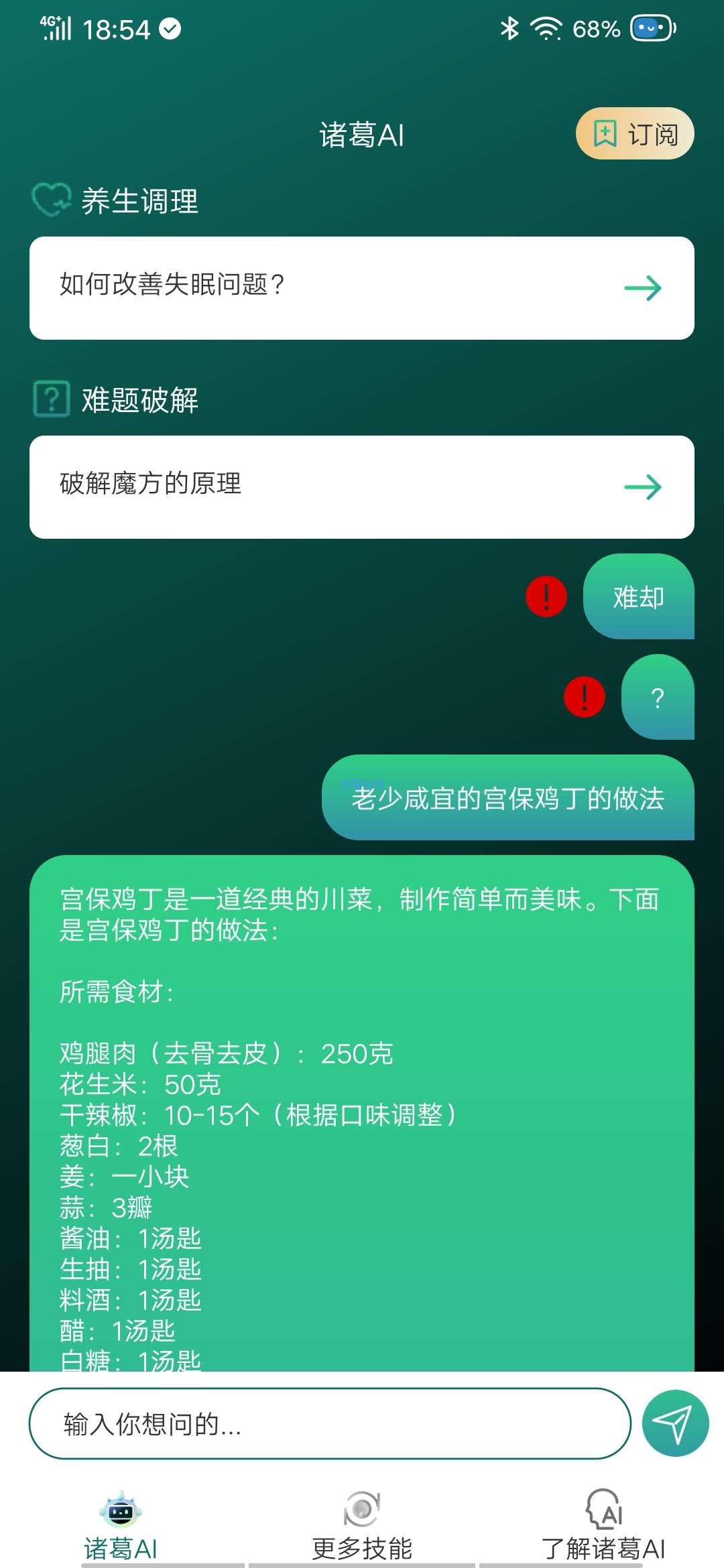
Task: Send the message with the paper plane icon
Action: click(674, 1423)
